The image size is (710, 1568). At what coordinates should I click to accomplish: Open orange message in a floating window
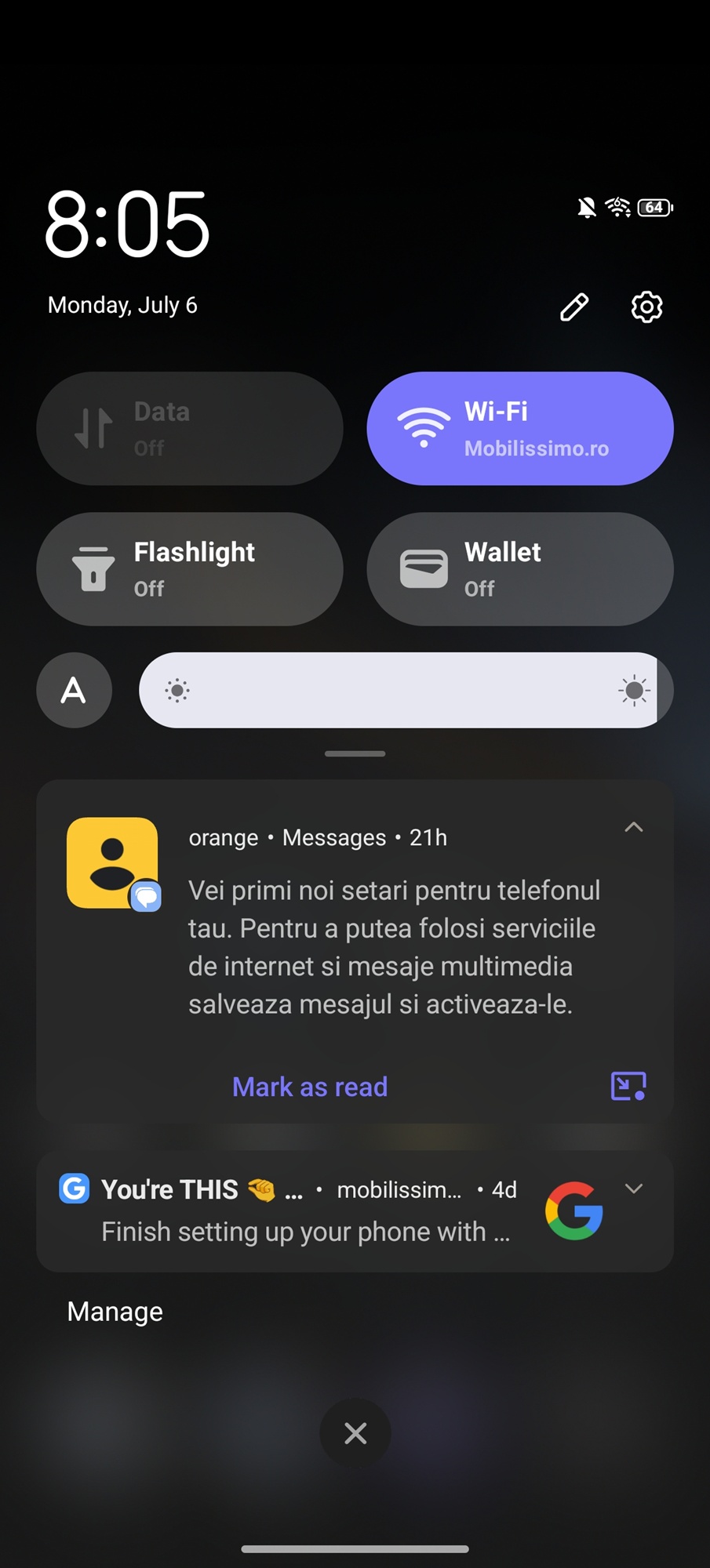[x=628, y=1086]
